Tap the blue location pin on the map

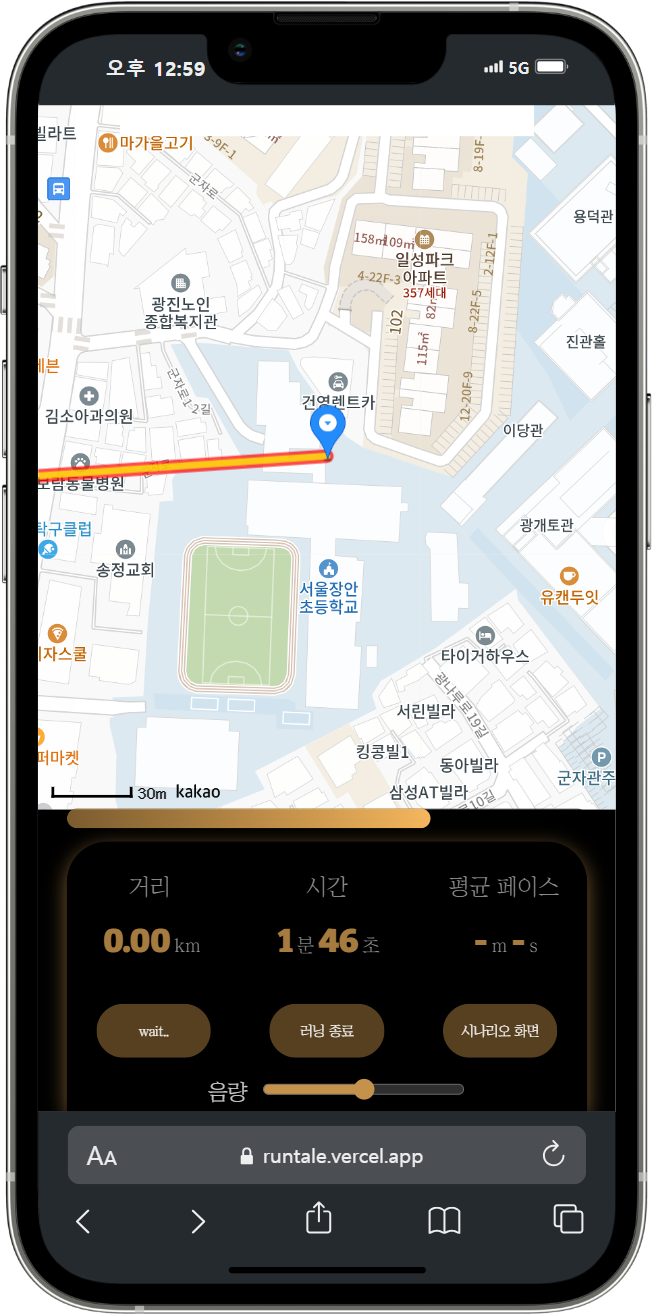328,427
